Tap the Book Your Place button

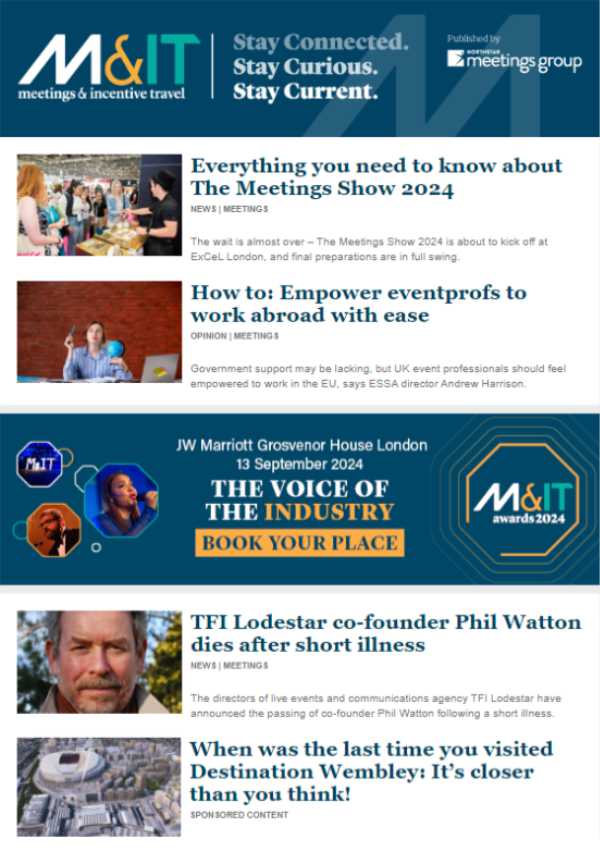[x=299, y=544]
